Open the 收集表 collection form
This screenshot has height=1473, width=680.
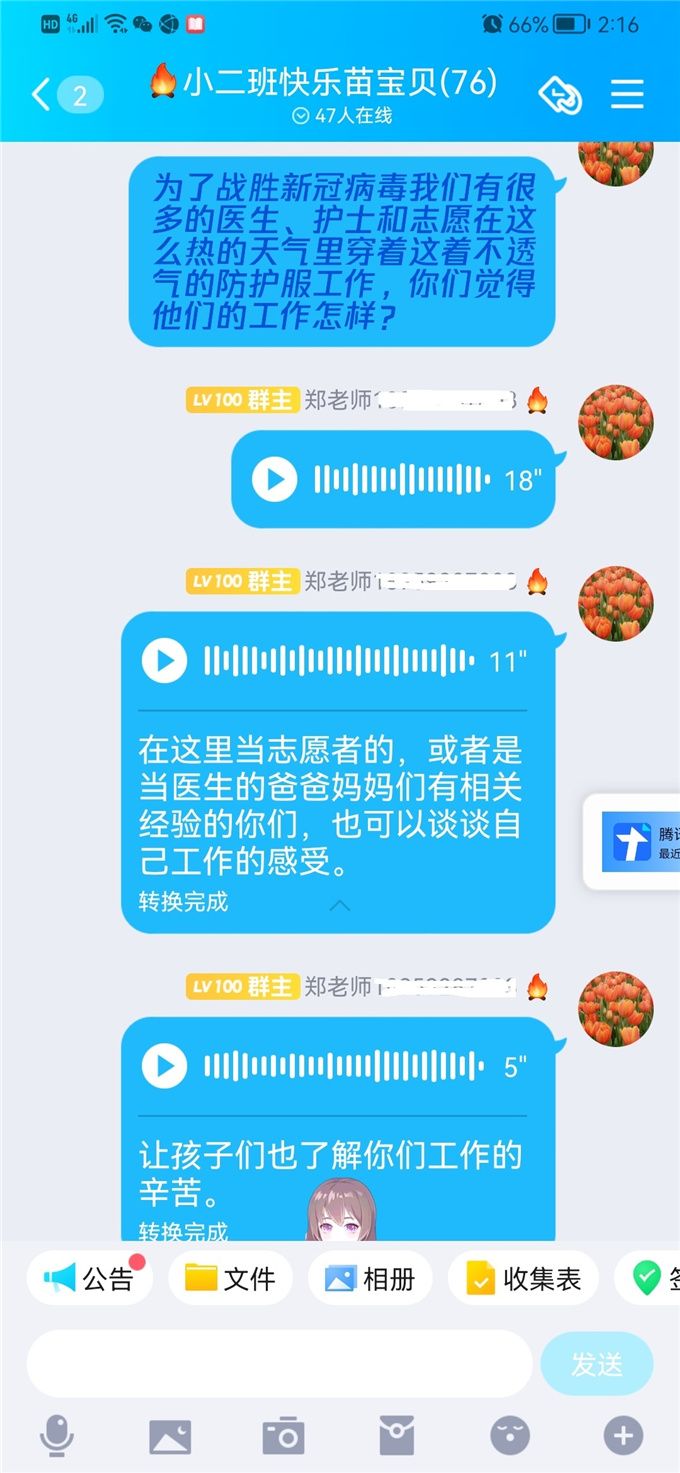523,1278
